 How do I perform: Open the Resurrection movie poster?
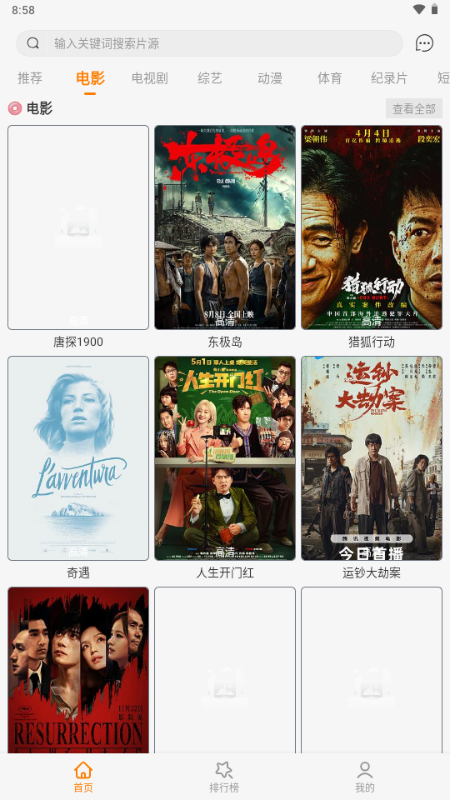click(78, 670)
